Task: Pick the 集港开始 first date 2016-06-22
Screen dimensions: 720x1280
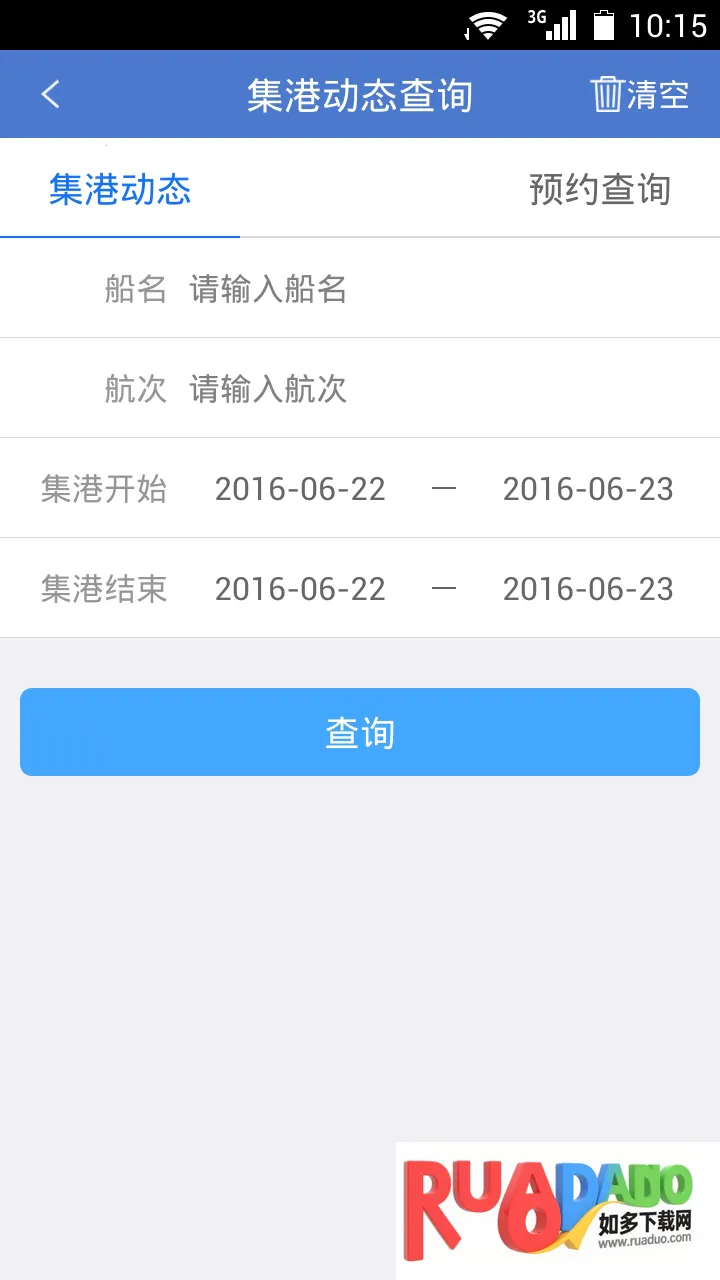Action: pos(300,489)
